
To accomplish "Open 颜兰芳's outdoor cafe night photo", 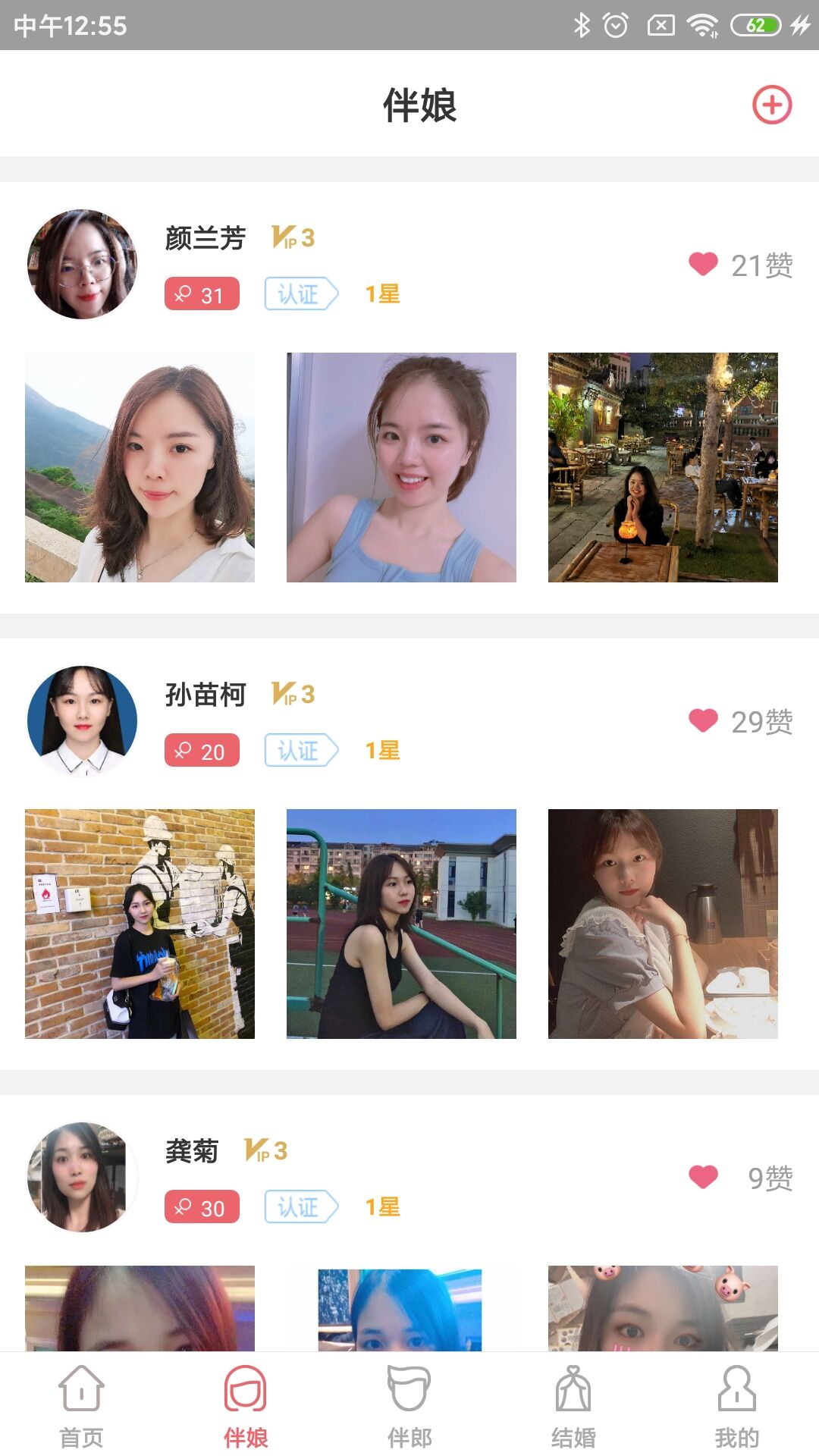I will 663,467.
